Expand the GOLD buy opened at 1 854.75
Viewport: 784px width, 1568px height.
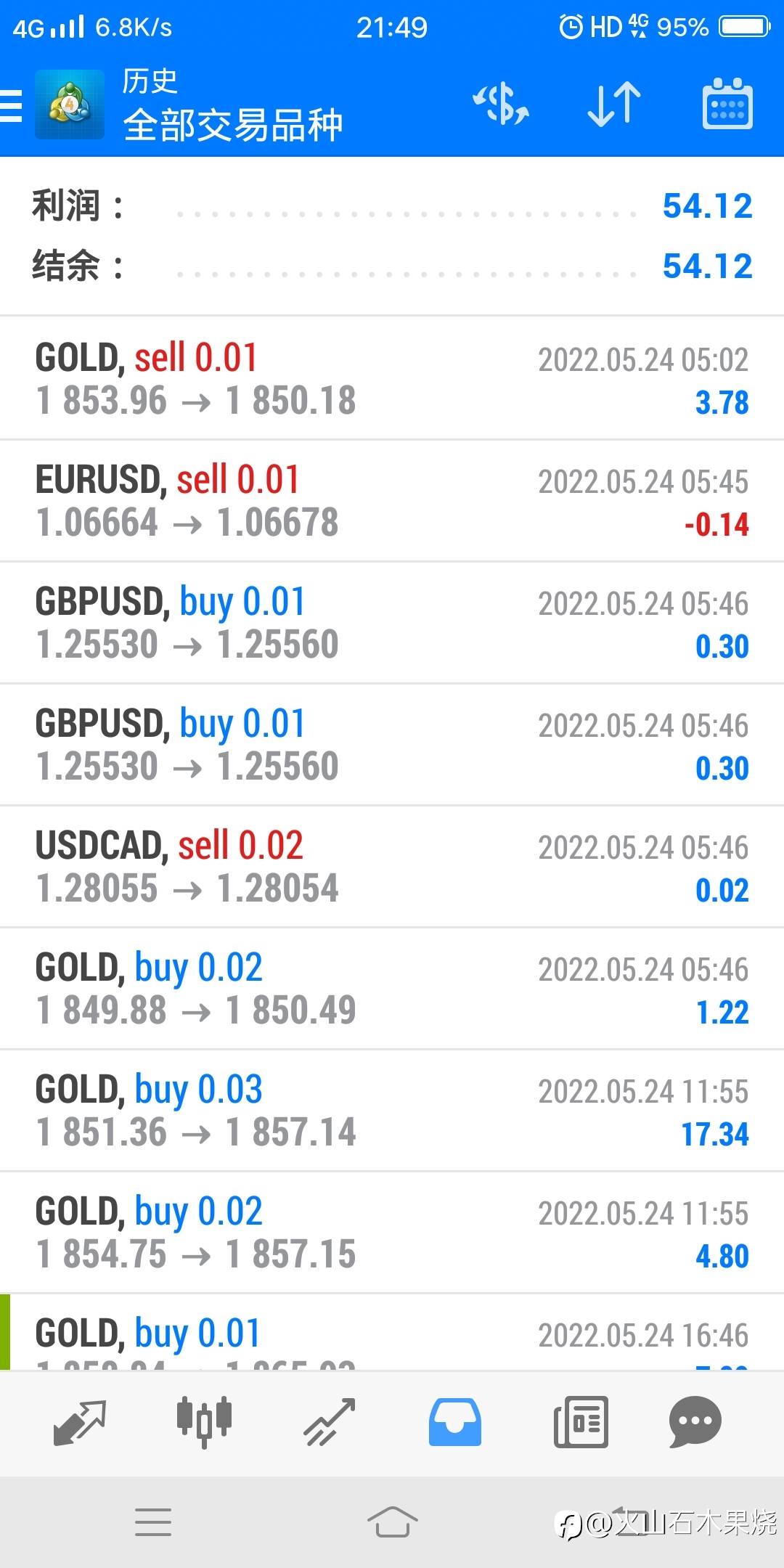pyautogui.click(x=392, y=1232)
